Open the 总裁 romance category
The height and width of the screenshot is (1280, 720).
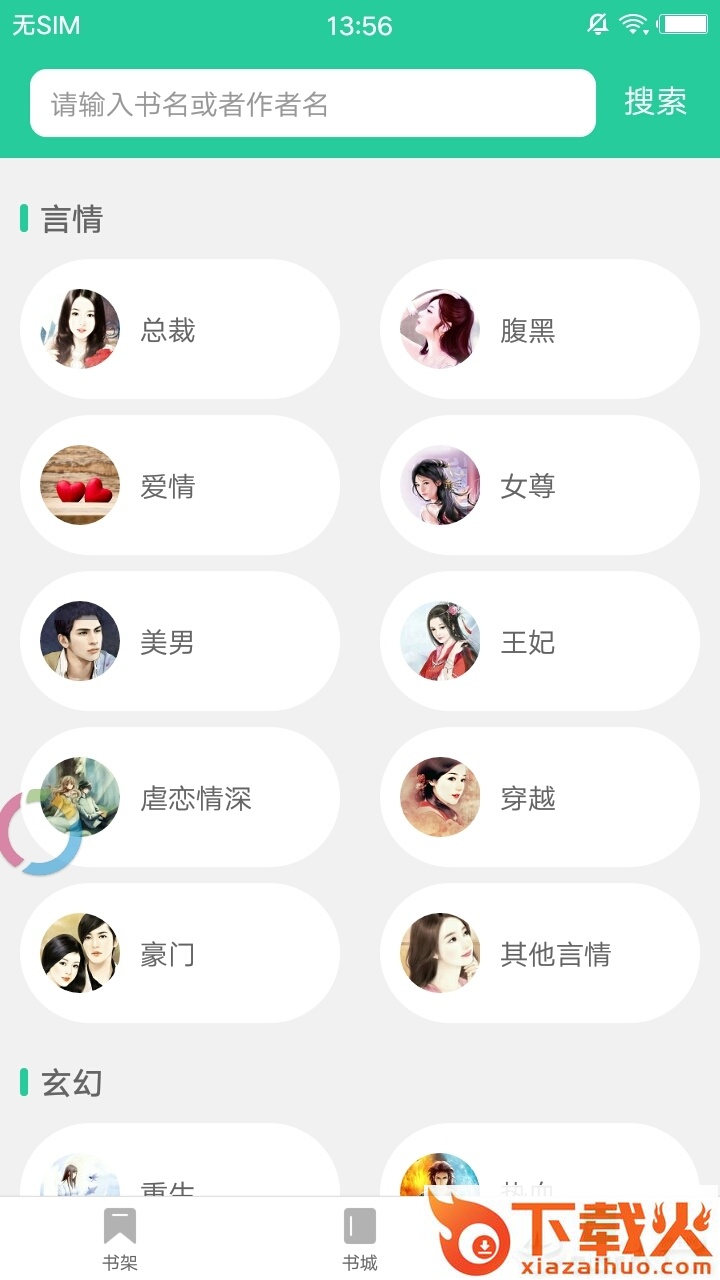(180, 329)
